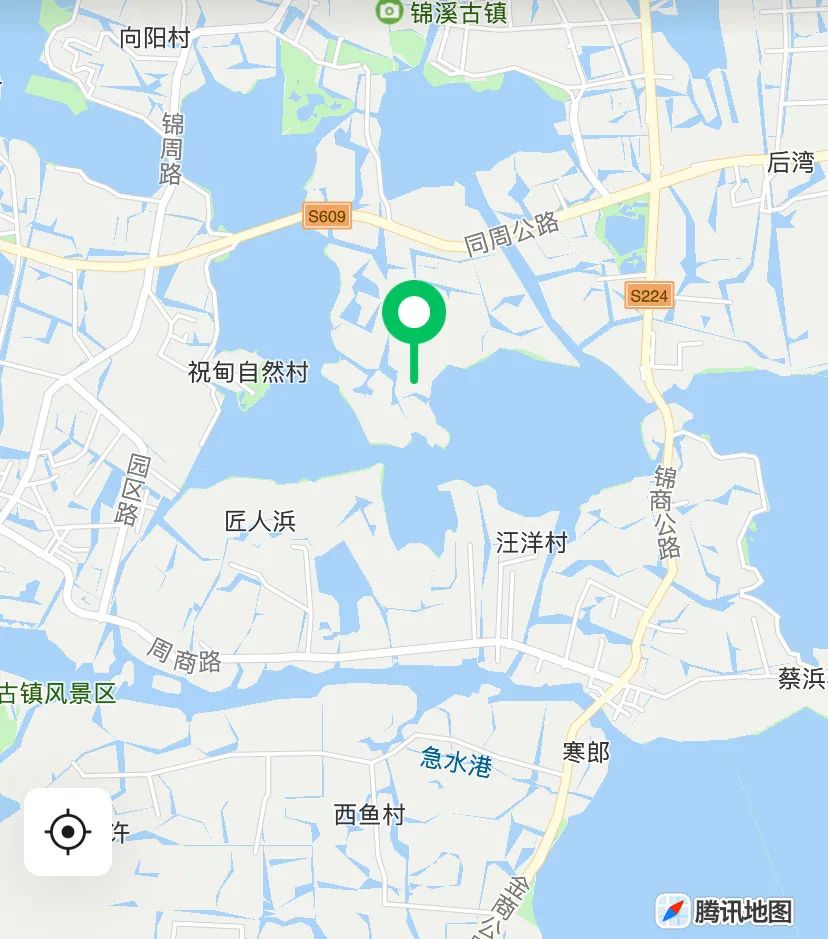The height and width of the screenshot is (939, 828).
Task: Tap the green location pin marker
Action: click(x=414, y=315)
